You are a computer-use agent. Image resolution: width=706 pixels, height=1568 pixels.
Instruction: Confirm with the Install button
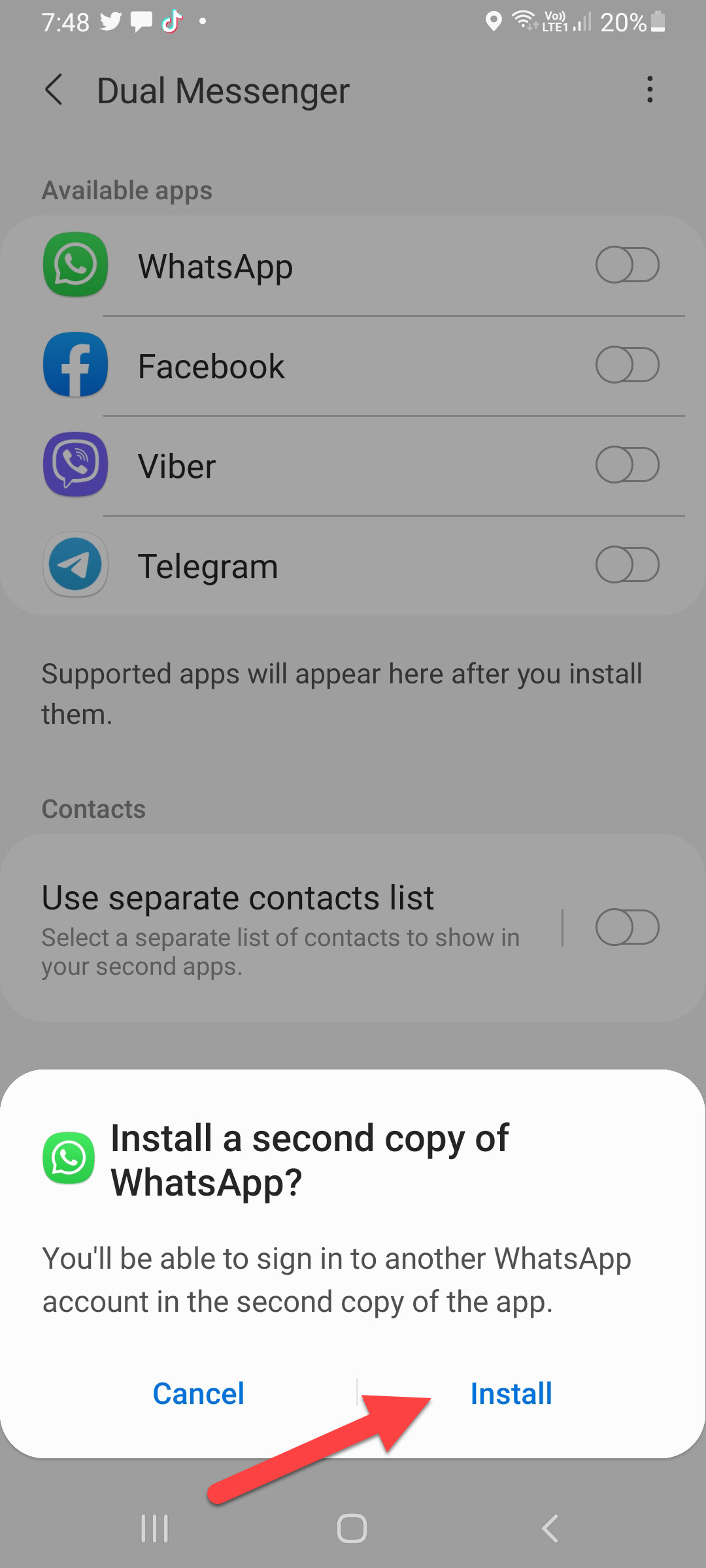[511, 1394]
